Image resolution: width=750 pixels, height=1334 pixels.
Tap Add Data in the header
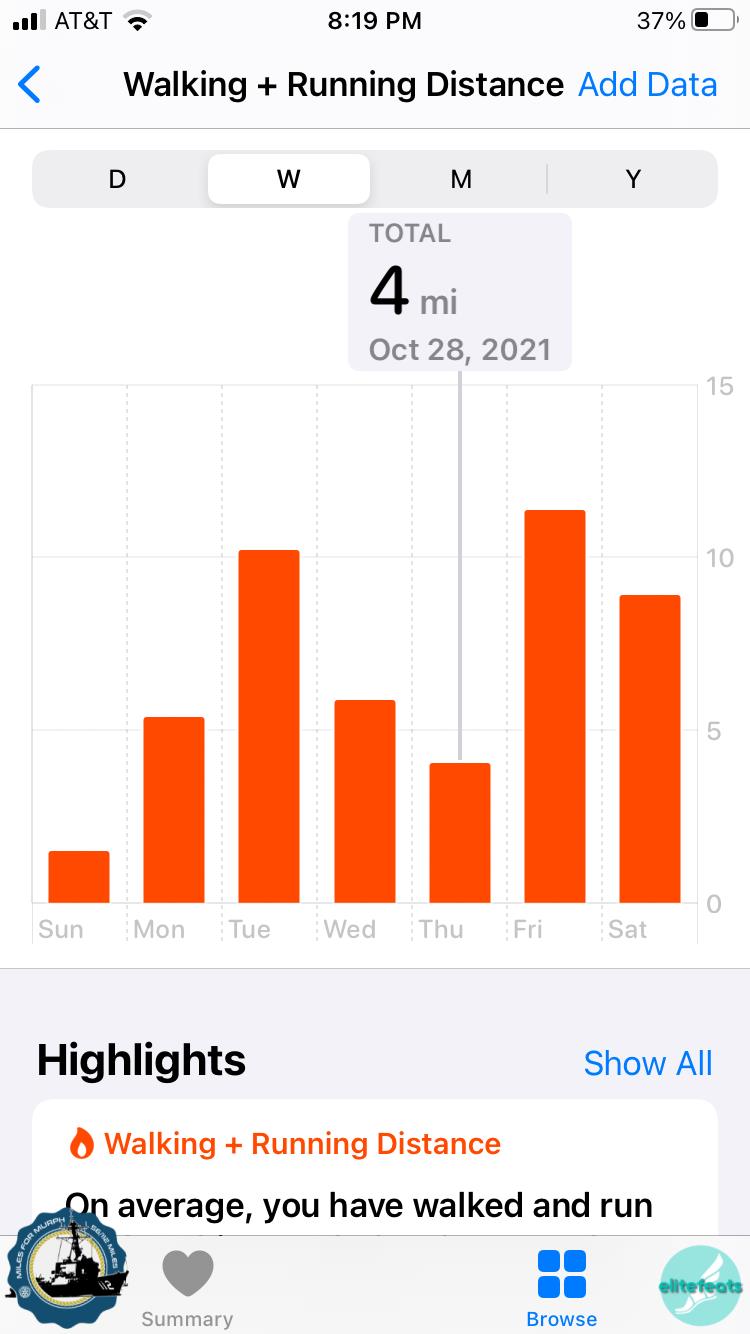coord(647,85)
